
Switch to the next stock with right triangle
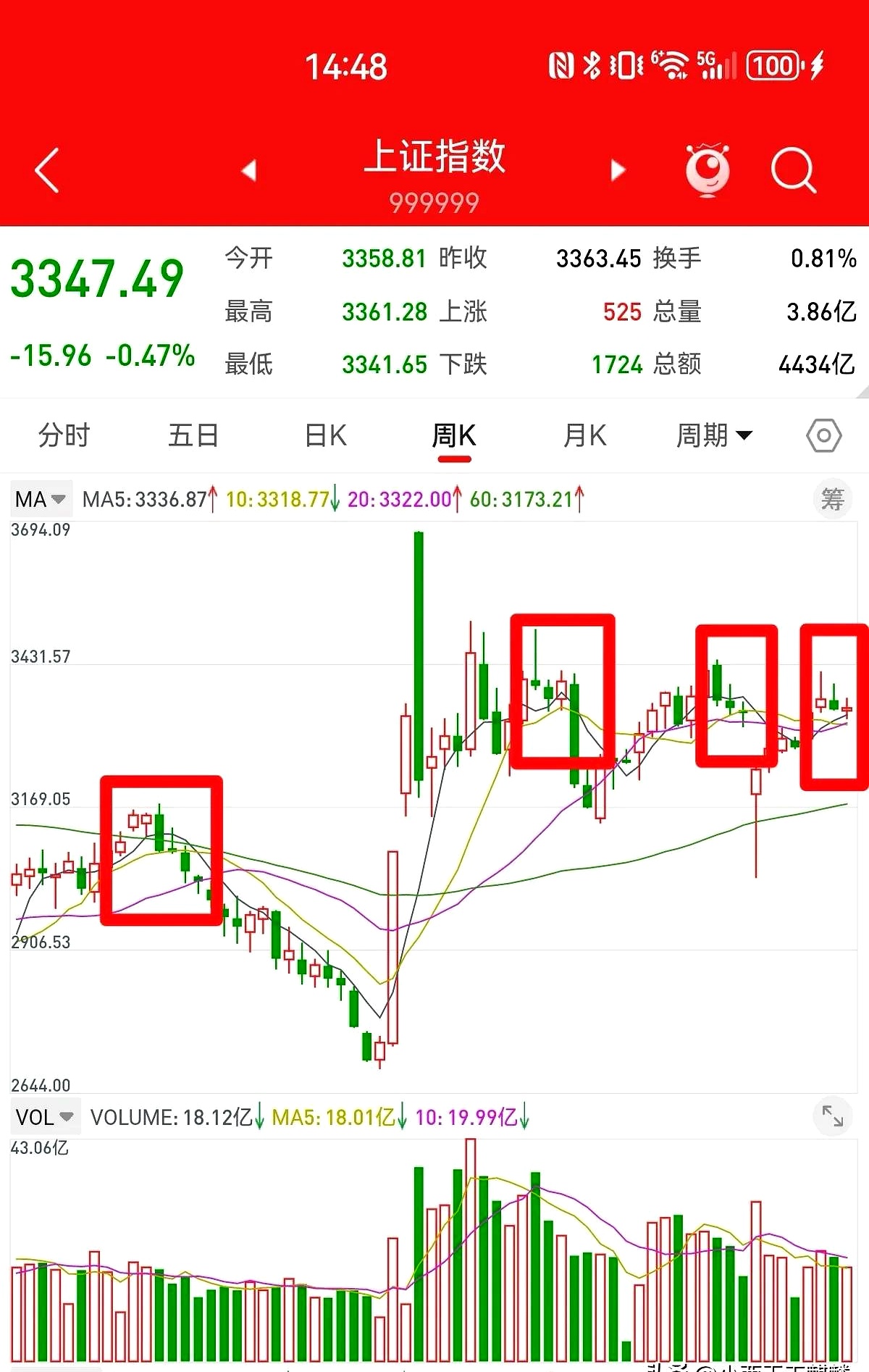pos(618,170)
